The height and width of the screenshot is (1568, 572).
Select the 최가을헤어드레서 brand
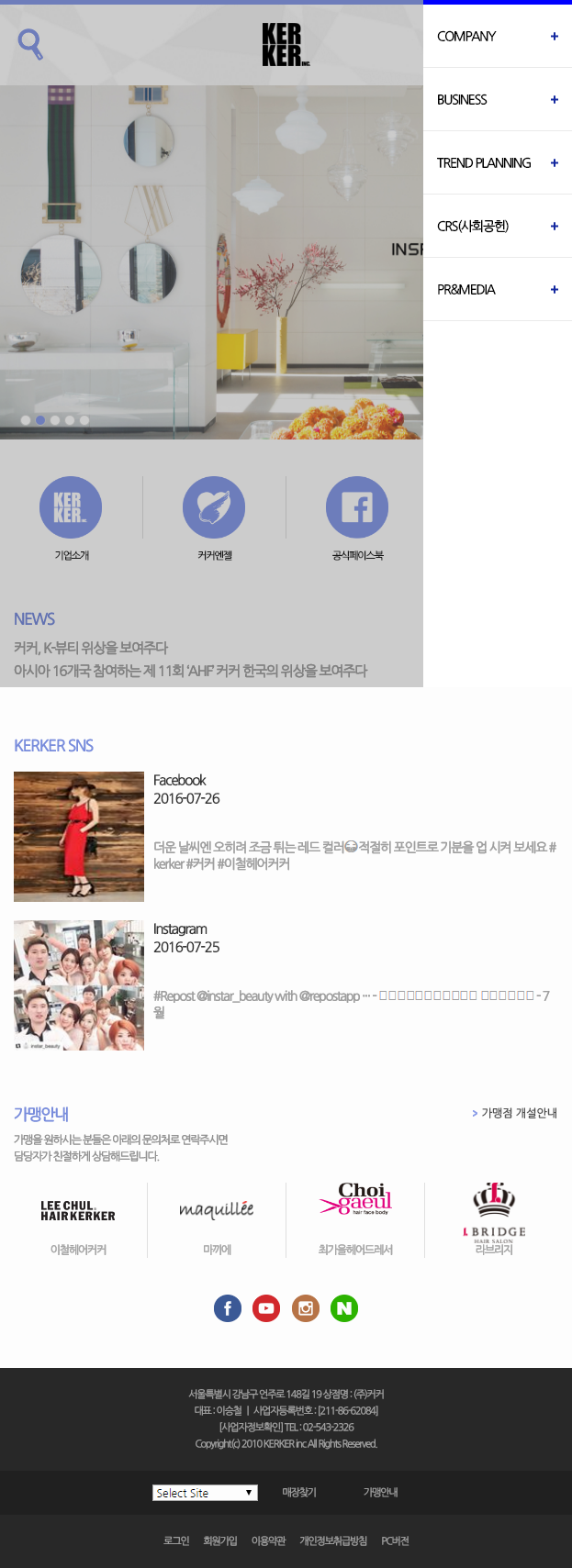[x=355, y=1220]
